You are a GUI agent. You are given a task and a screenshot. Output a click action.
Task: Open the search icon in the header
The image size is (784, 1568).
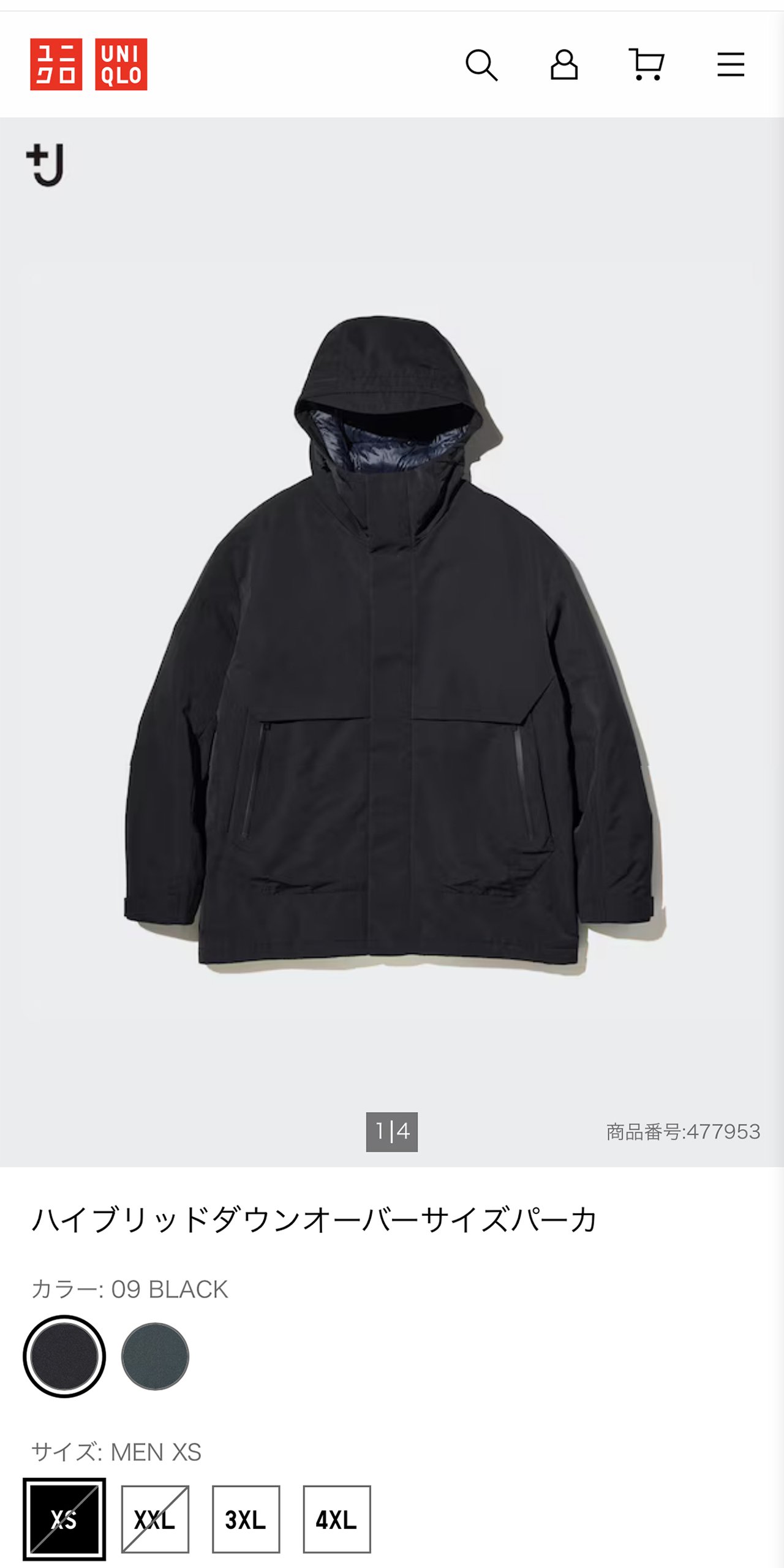[481, 65]
